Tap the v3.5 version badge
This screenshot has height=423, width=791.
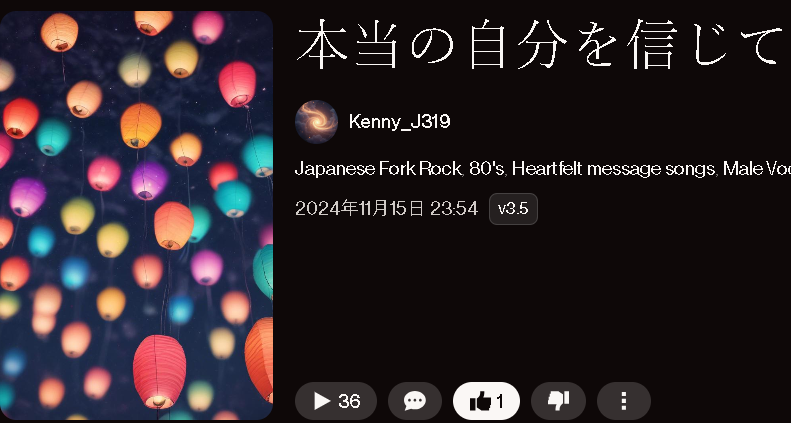(x=513, y=209)
